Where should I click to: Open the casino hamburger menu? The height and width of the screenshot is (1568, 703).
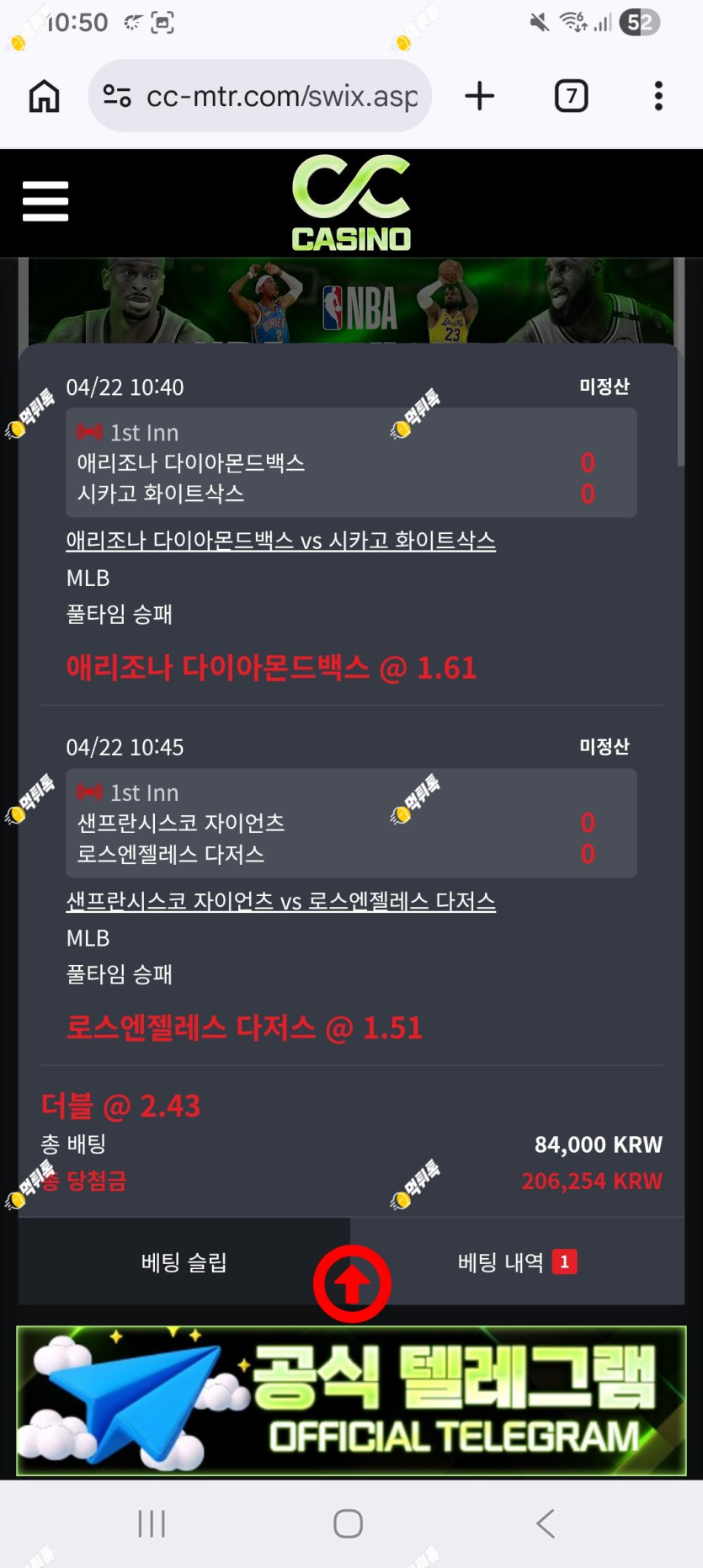tap(45, 201)
